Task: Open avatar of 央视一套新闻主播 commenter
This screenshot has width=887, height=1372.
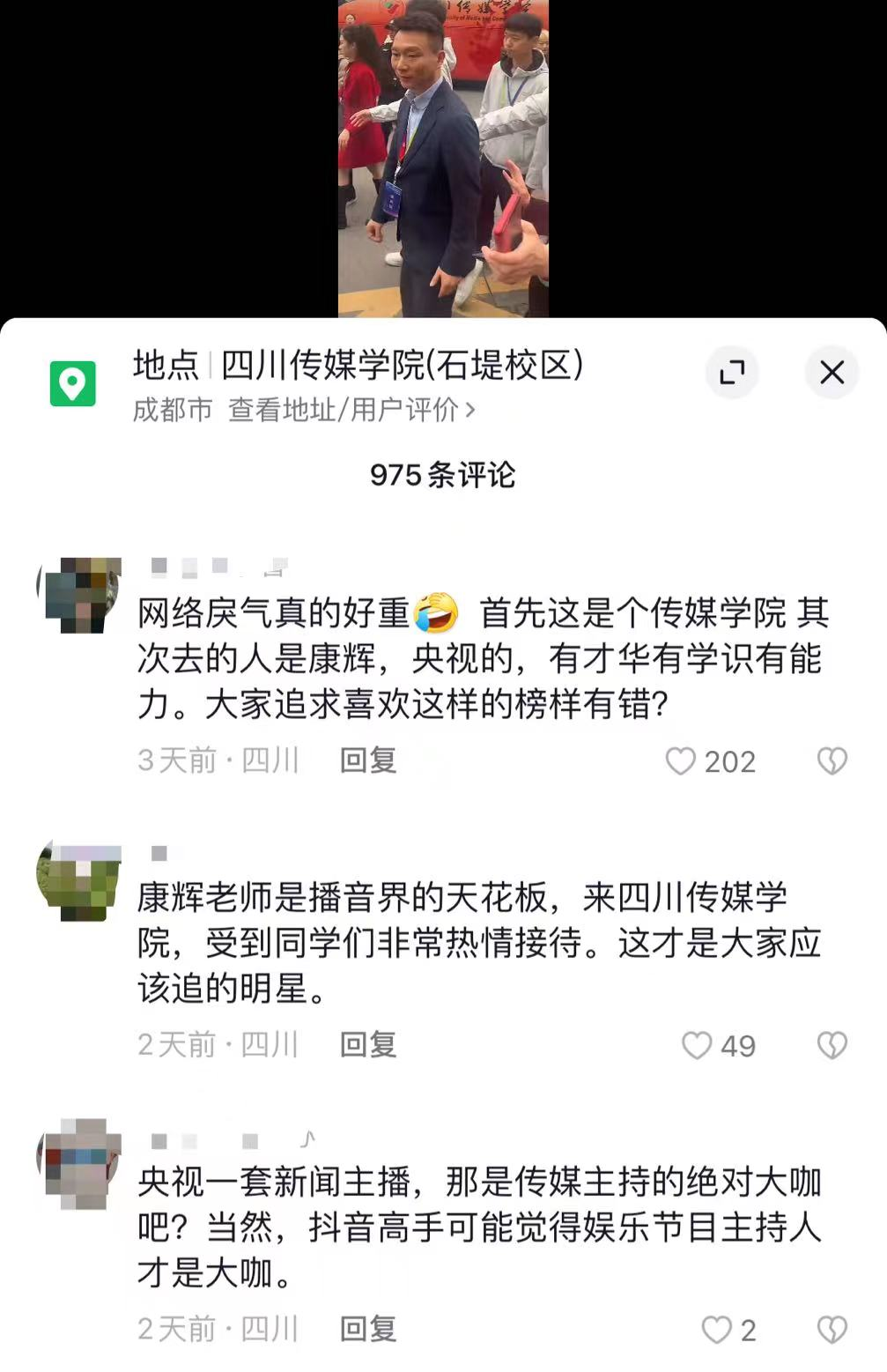Action: coord(81,1164)
